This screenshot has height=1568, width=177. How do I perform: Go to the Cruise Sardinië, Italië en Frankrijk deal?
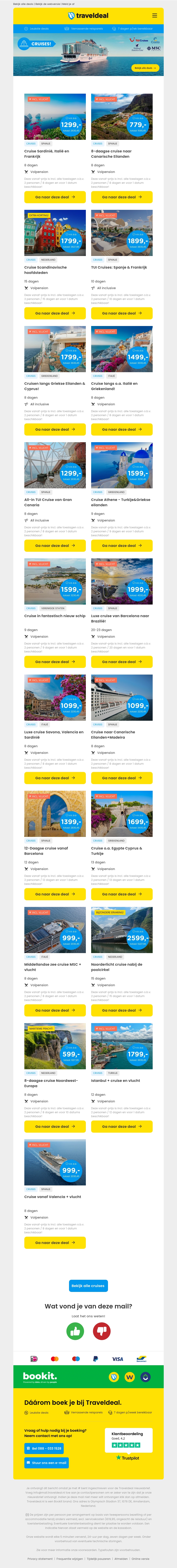point(55,197)
